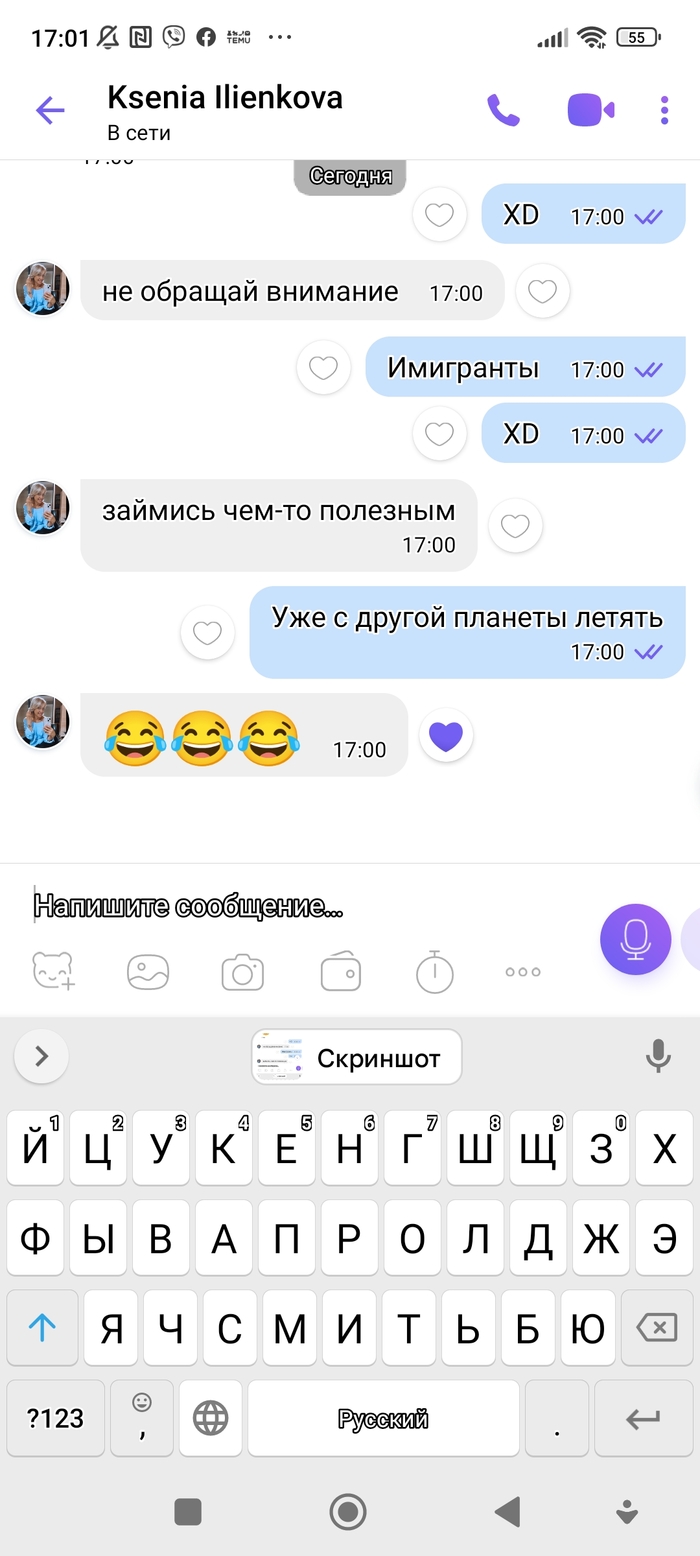Record a voice message with the microphone button
700x1556 pixels.
(x=635, y=939)
